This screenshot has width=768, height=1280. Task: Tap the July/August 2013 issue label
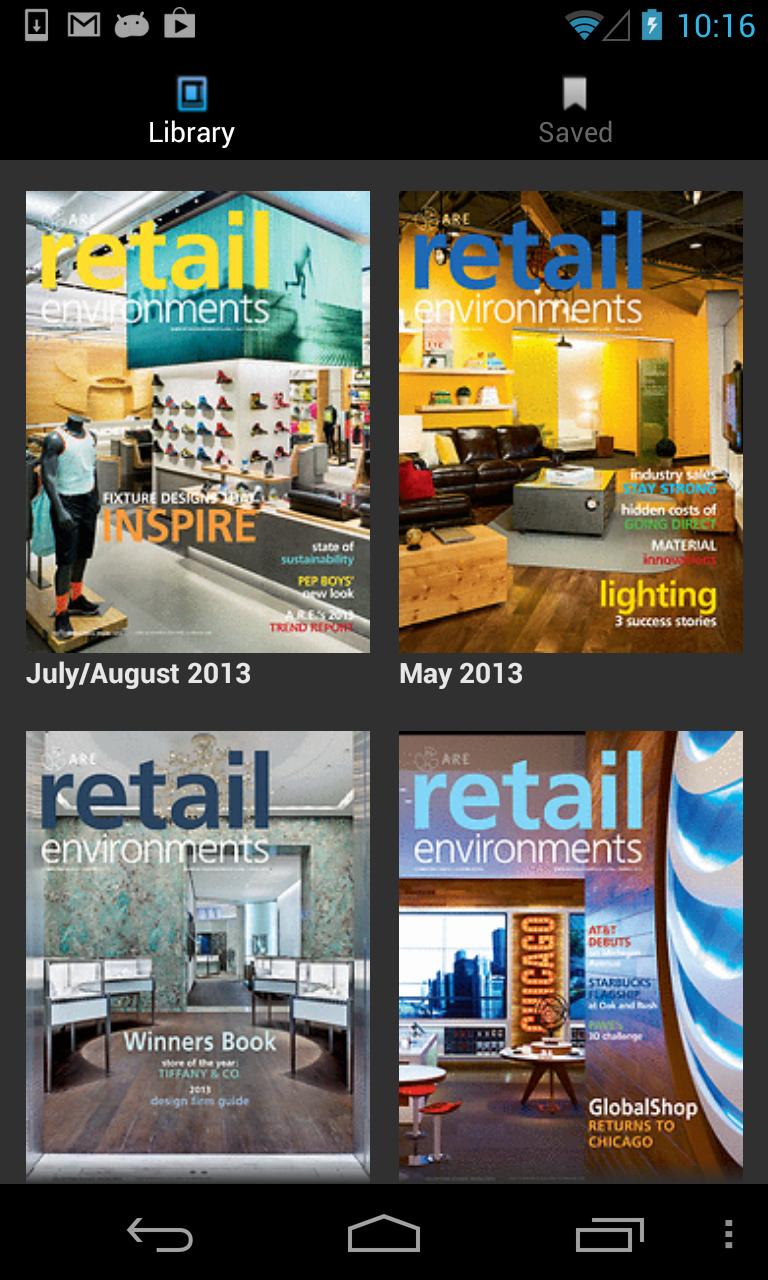(140, 673)
